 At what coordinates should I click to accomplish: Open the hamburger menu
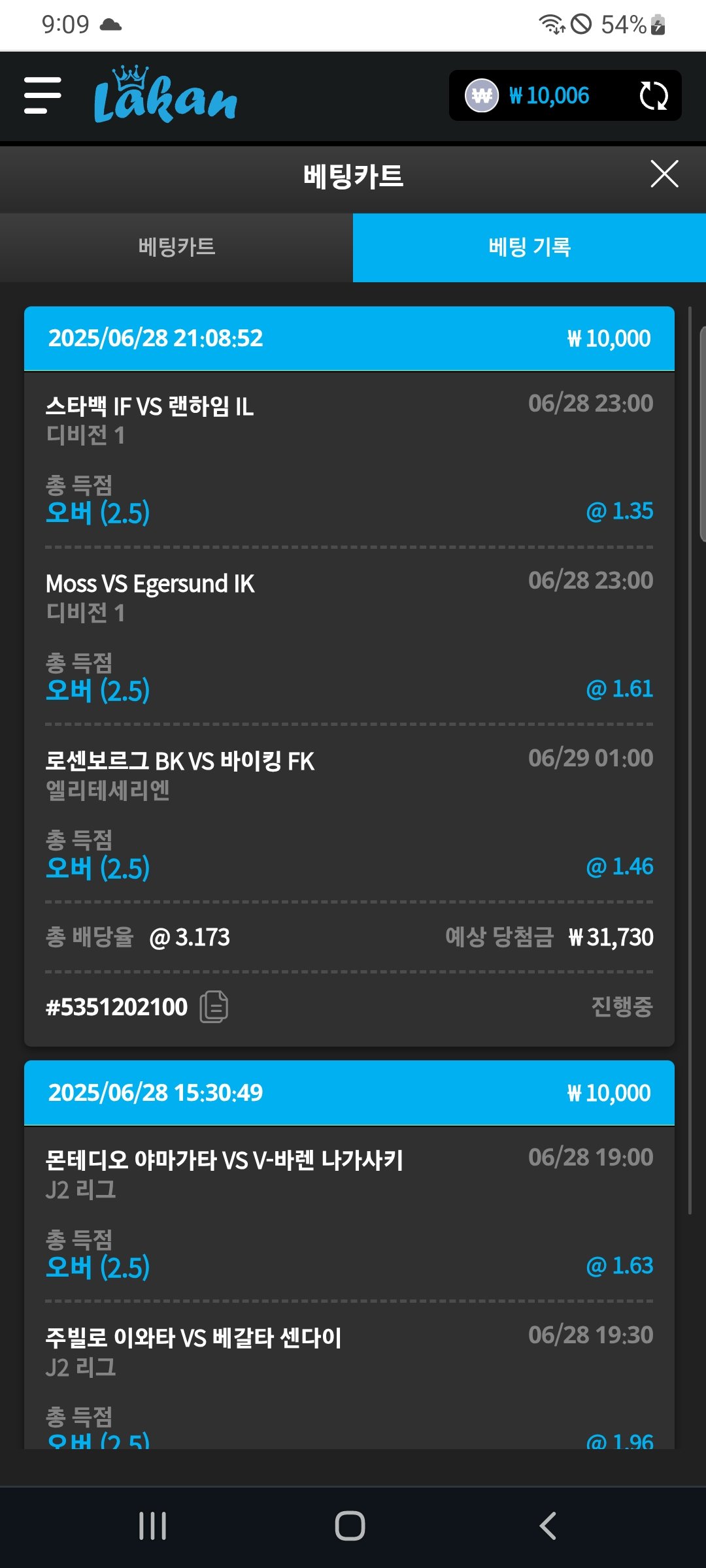[42, 95]
